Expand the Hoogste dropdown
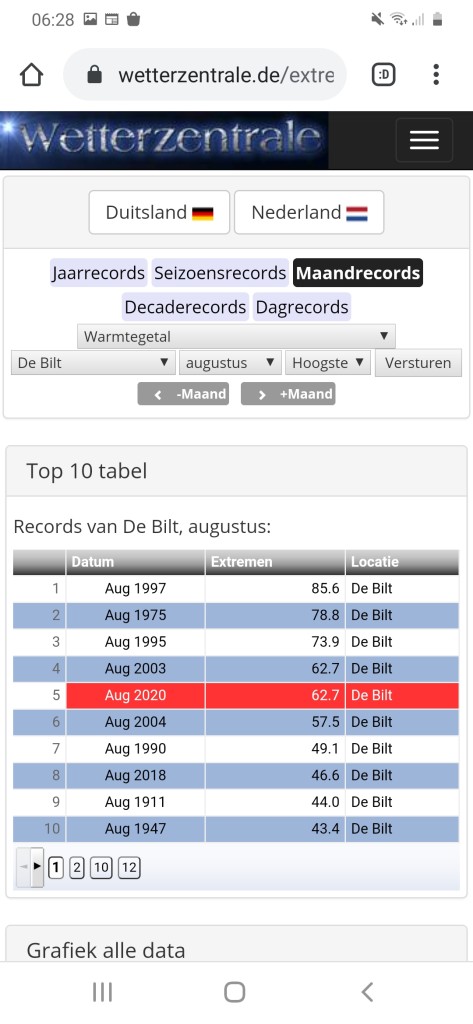473x1024 pixels. click(x=328, y=362)
